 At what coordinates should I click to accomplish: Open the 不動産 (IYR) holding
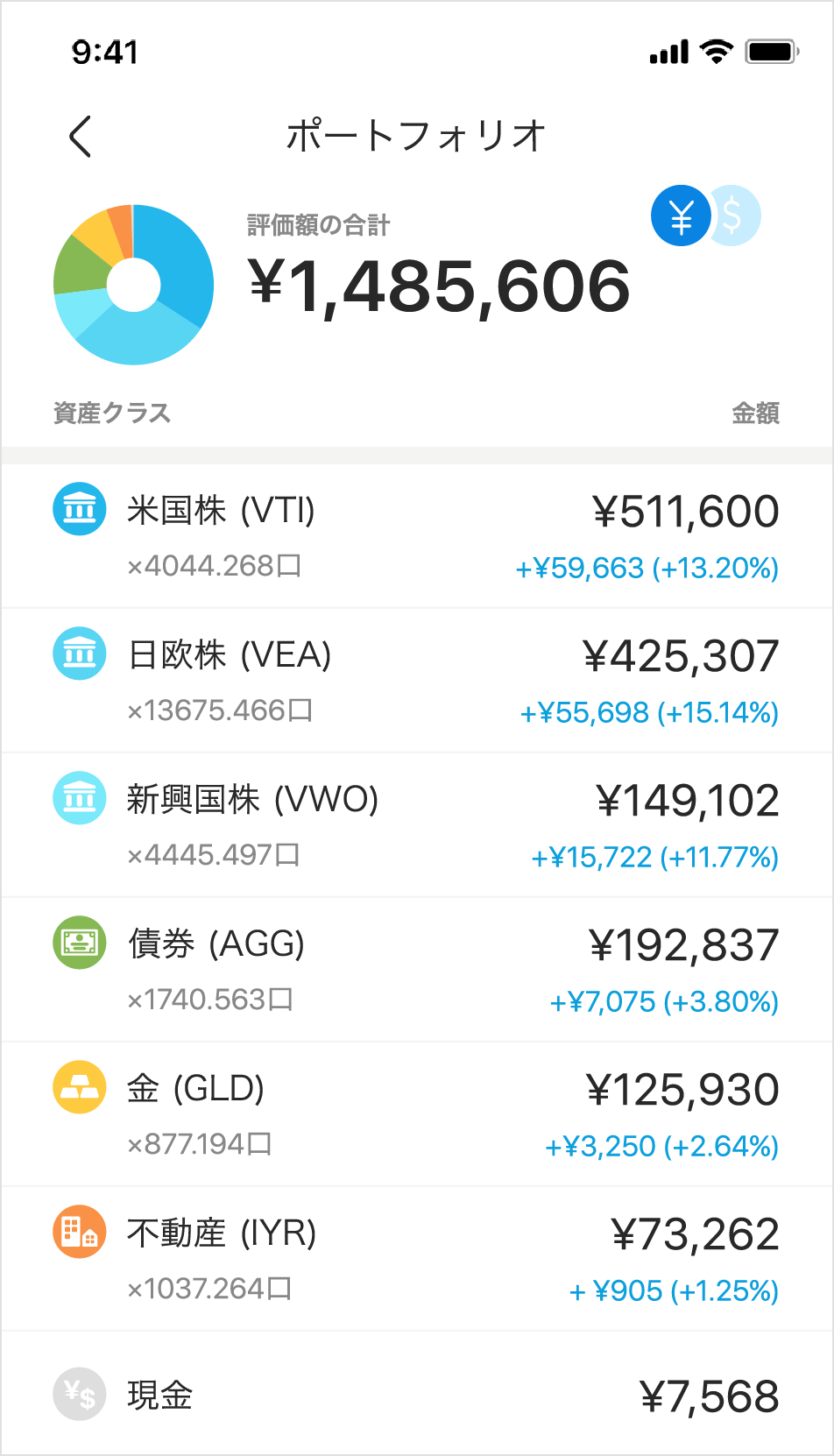coord(417,1259)
